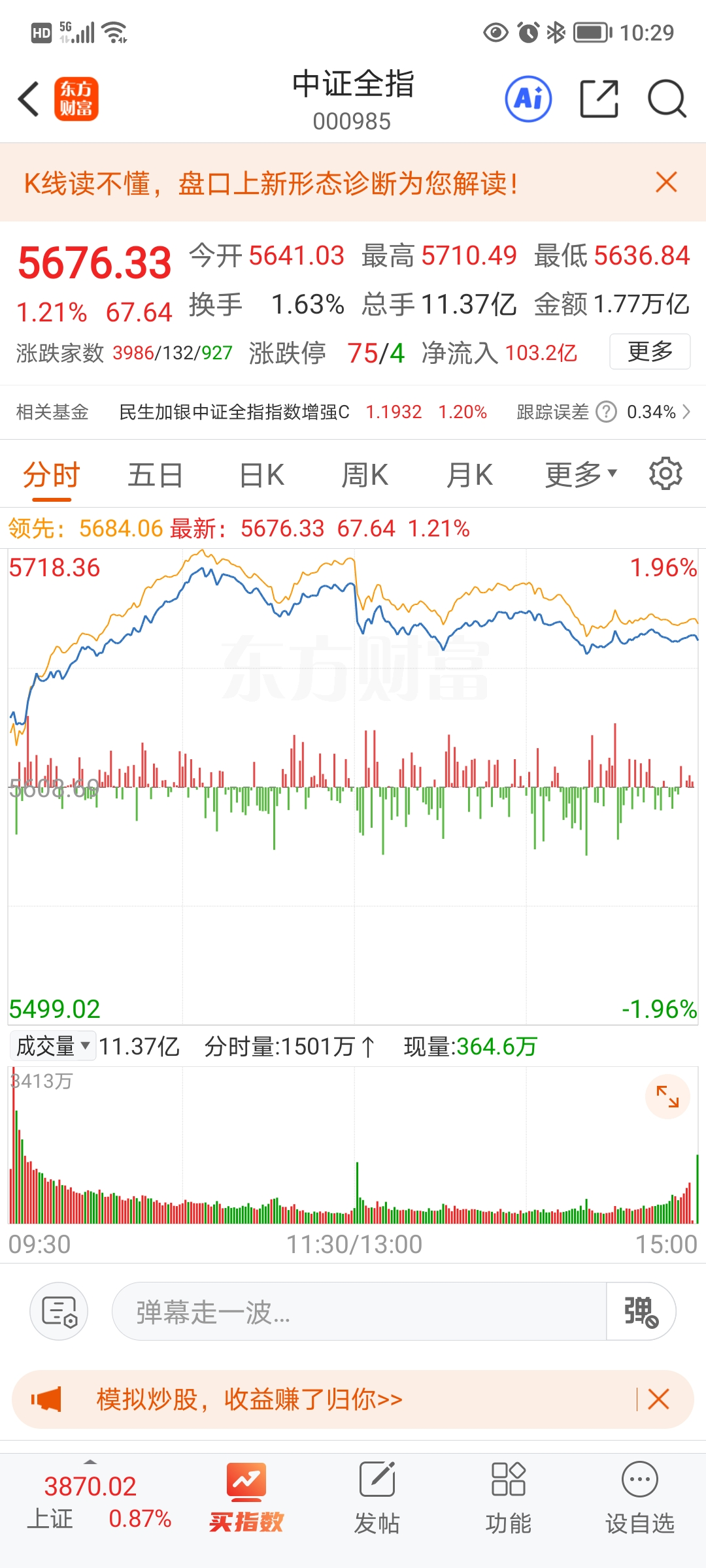
Task: Tap the 弹幕走一波 input field
Action: [x=358, y=1312]
